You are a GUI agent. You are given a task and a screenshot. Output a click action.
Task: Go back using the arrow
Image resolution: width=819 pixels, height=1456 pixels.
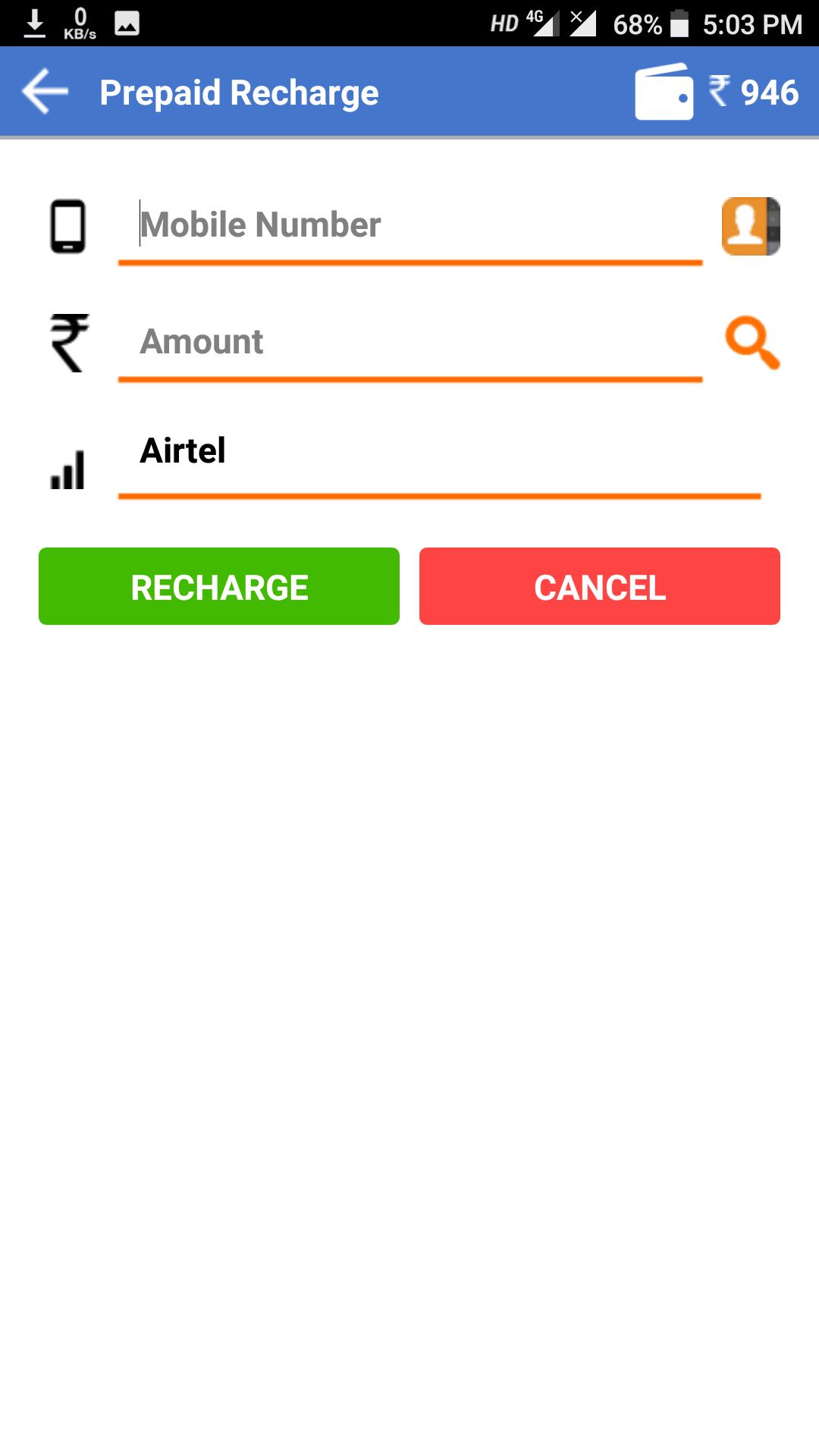[45, 92]
